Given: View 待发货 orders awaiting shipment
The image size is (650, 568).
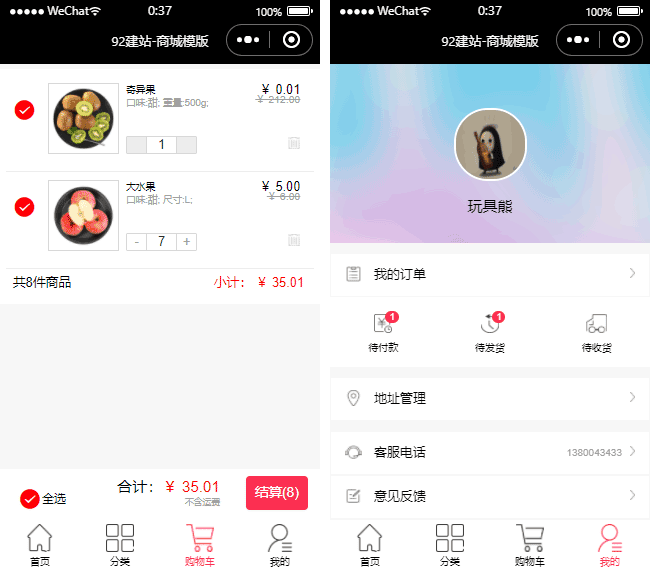Looking at the screenshot, I should [x=490, y=332].
